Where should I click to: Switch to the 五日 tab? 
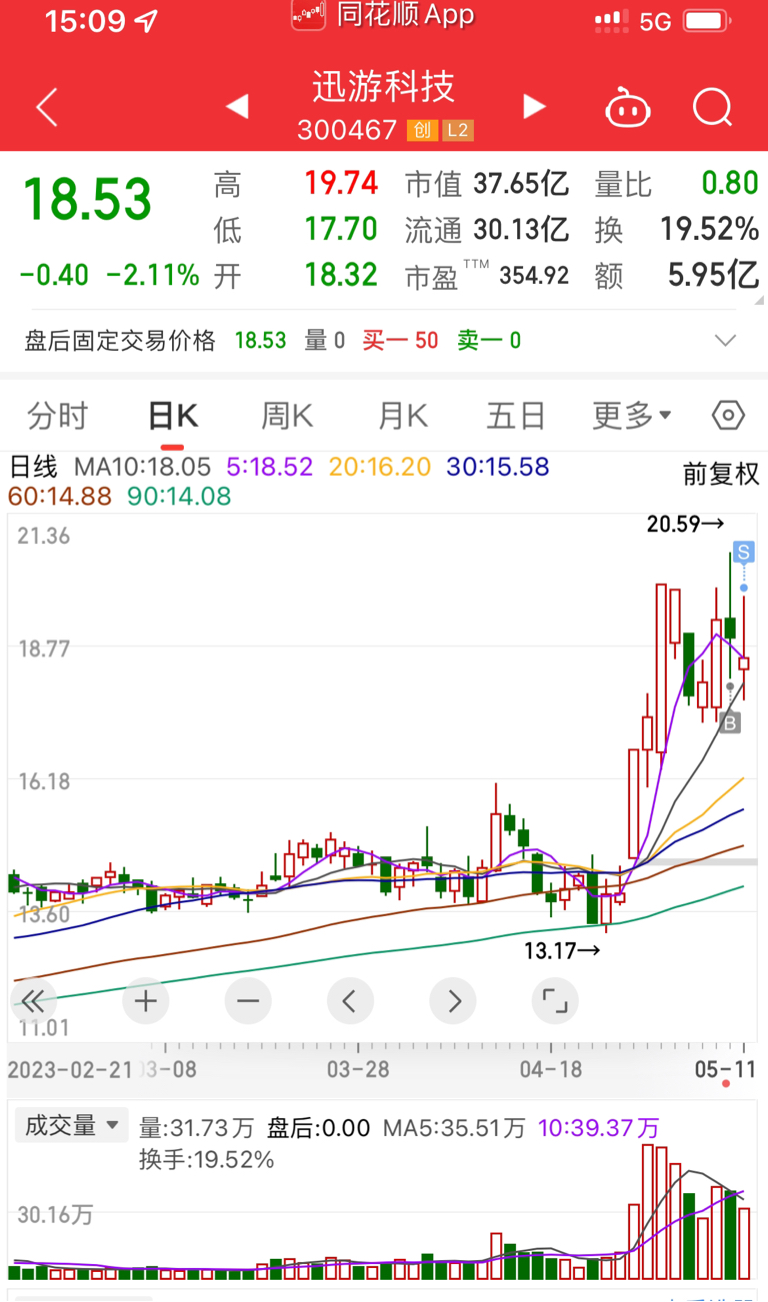(516, 416)
